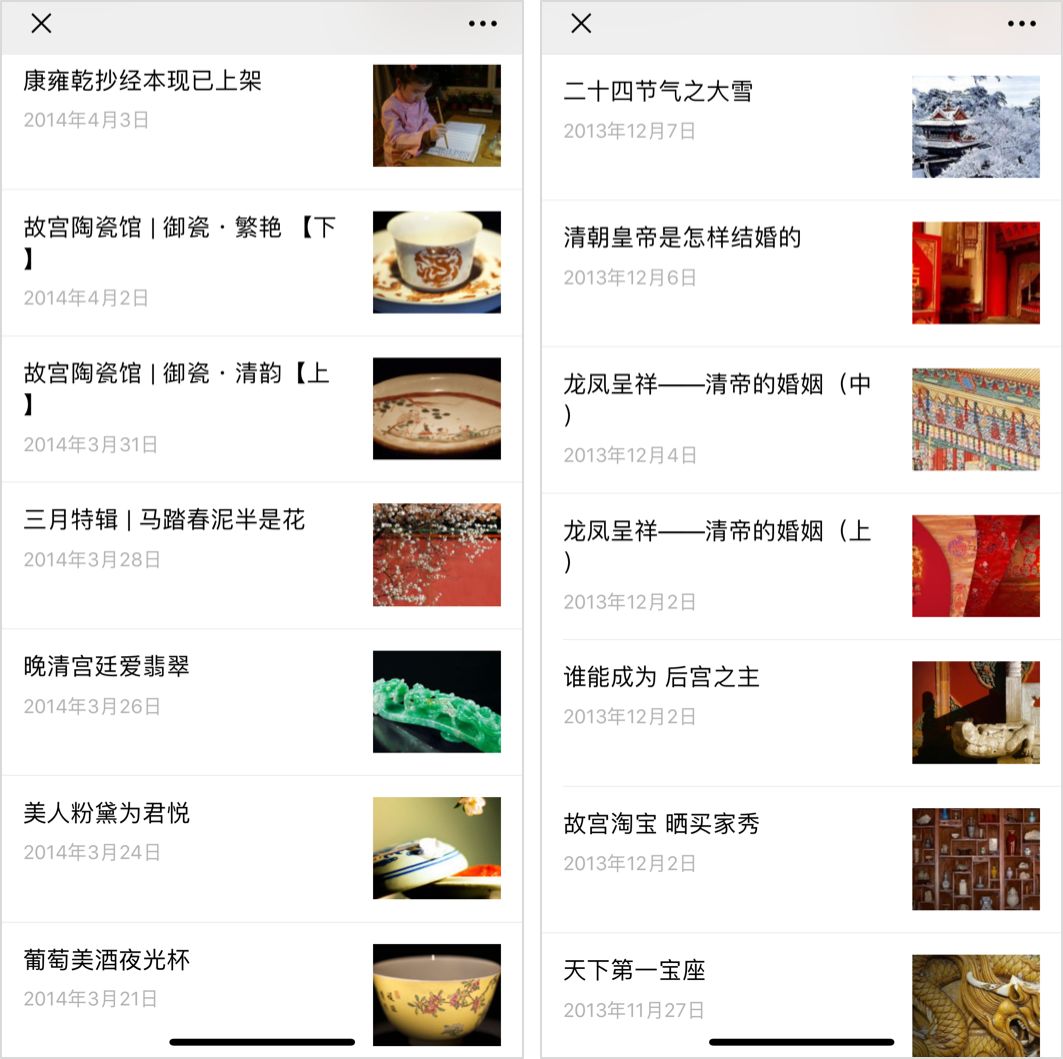
Task: Open 谁能成为 后宫之主 article
Action: [x=661, y=677]
